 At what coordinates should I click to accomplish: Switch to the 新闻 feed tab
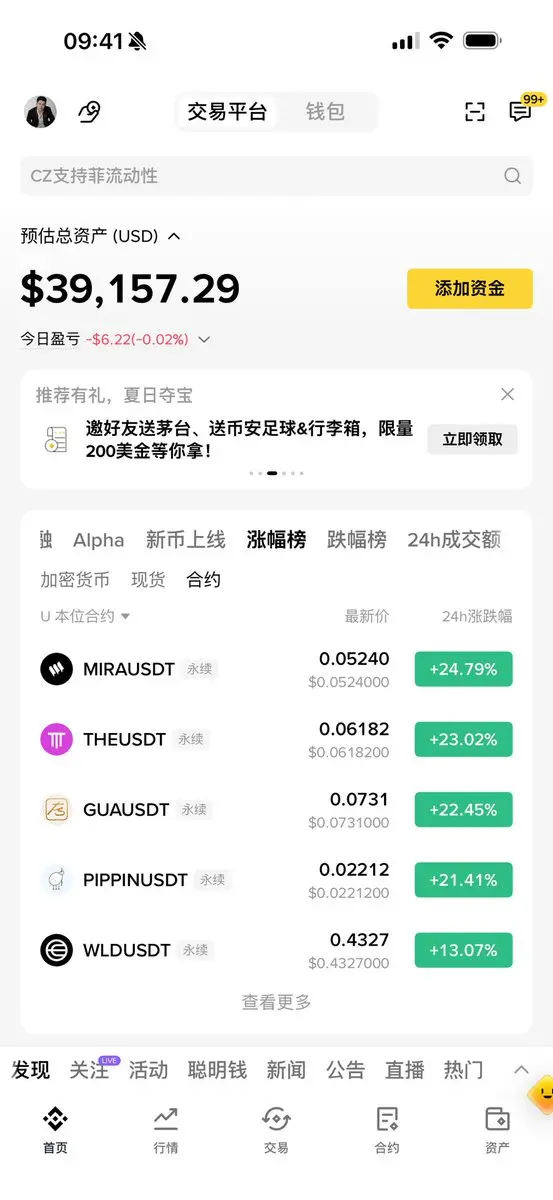coord(286,1070)
